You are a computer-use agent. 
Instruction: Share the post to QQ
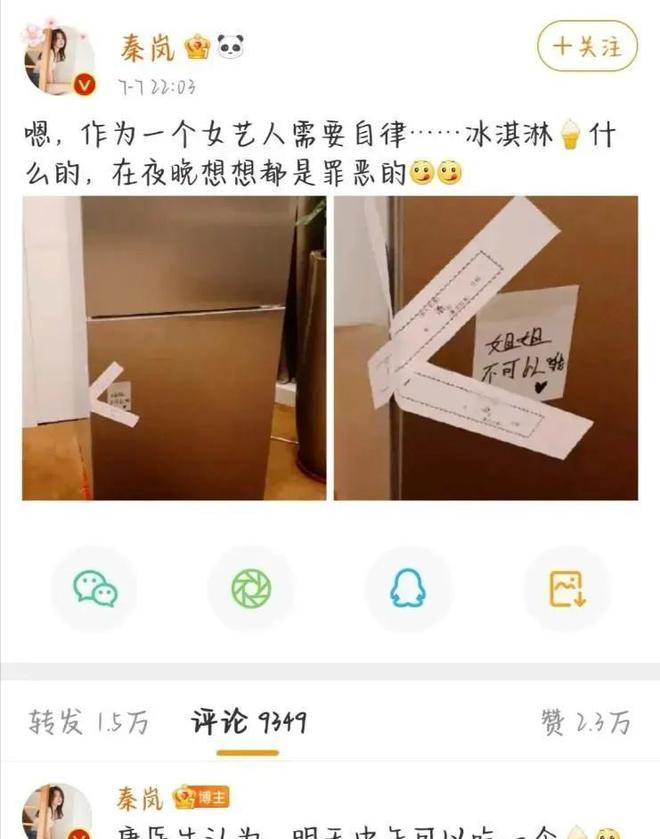coord(407,588)
